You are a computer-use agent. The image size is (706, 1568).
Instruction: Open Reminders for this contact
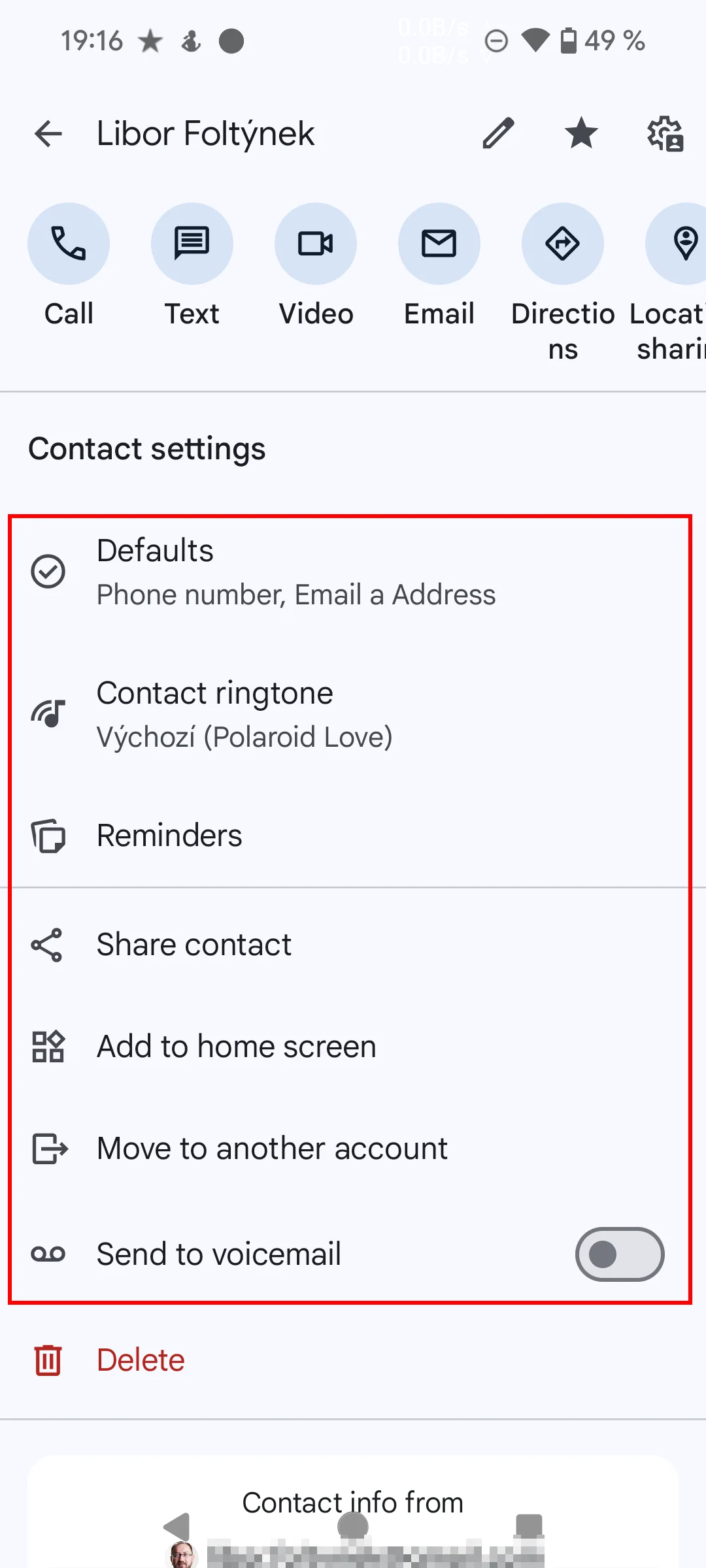pyautogui.click(x=353, y=836)
